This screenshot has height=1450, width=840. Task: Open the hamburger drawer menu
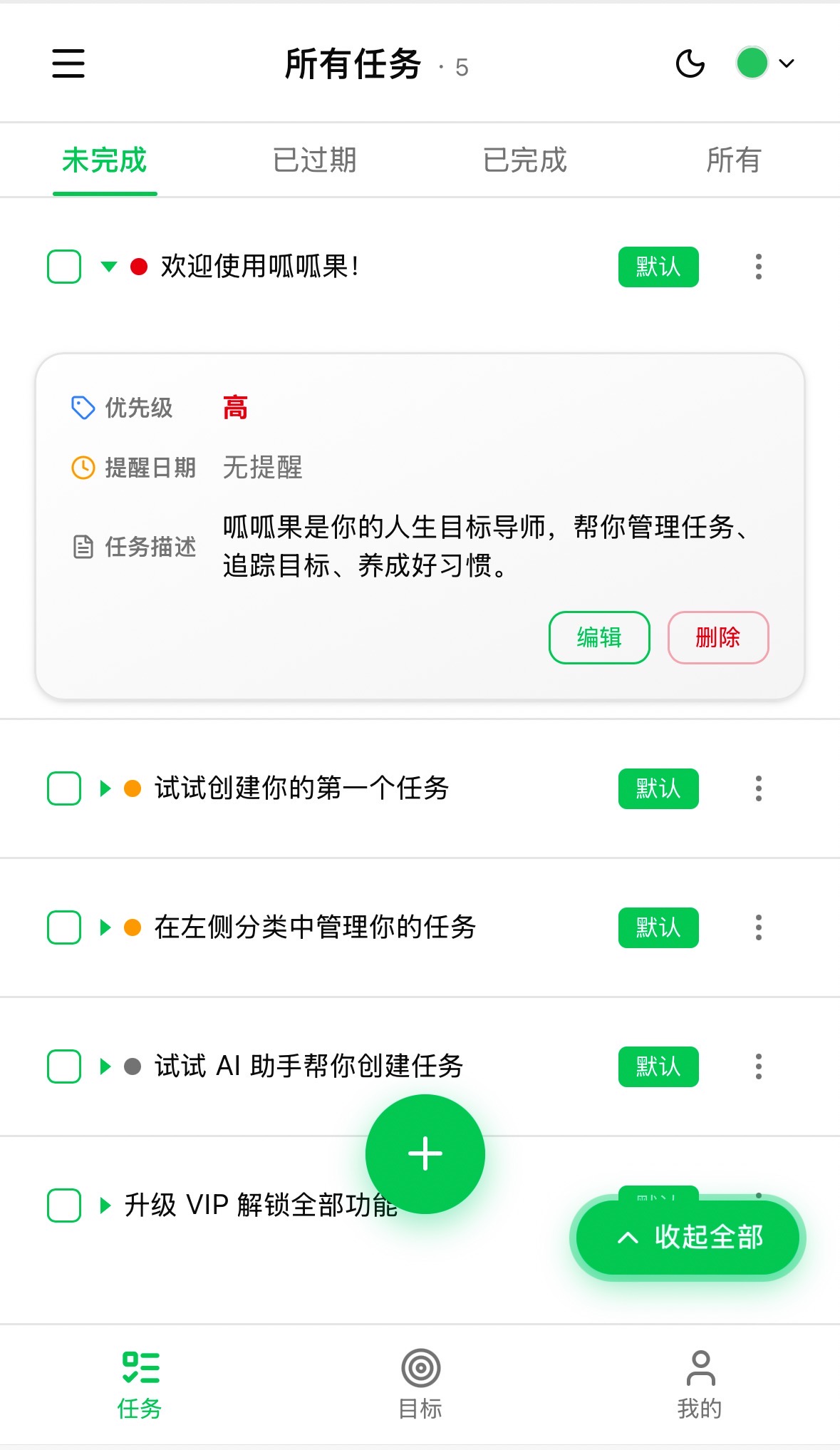pyautogui.click(x=68, y=63)
